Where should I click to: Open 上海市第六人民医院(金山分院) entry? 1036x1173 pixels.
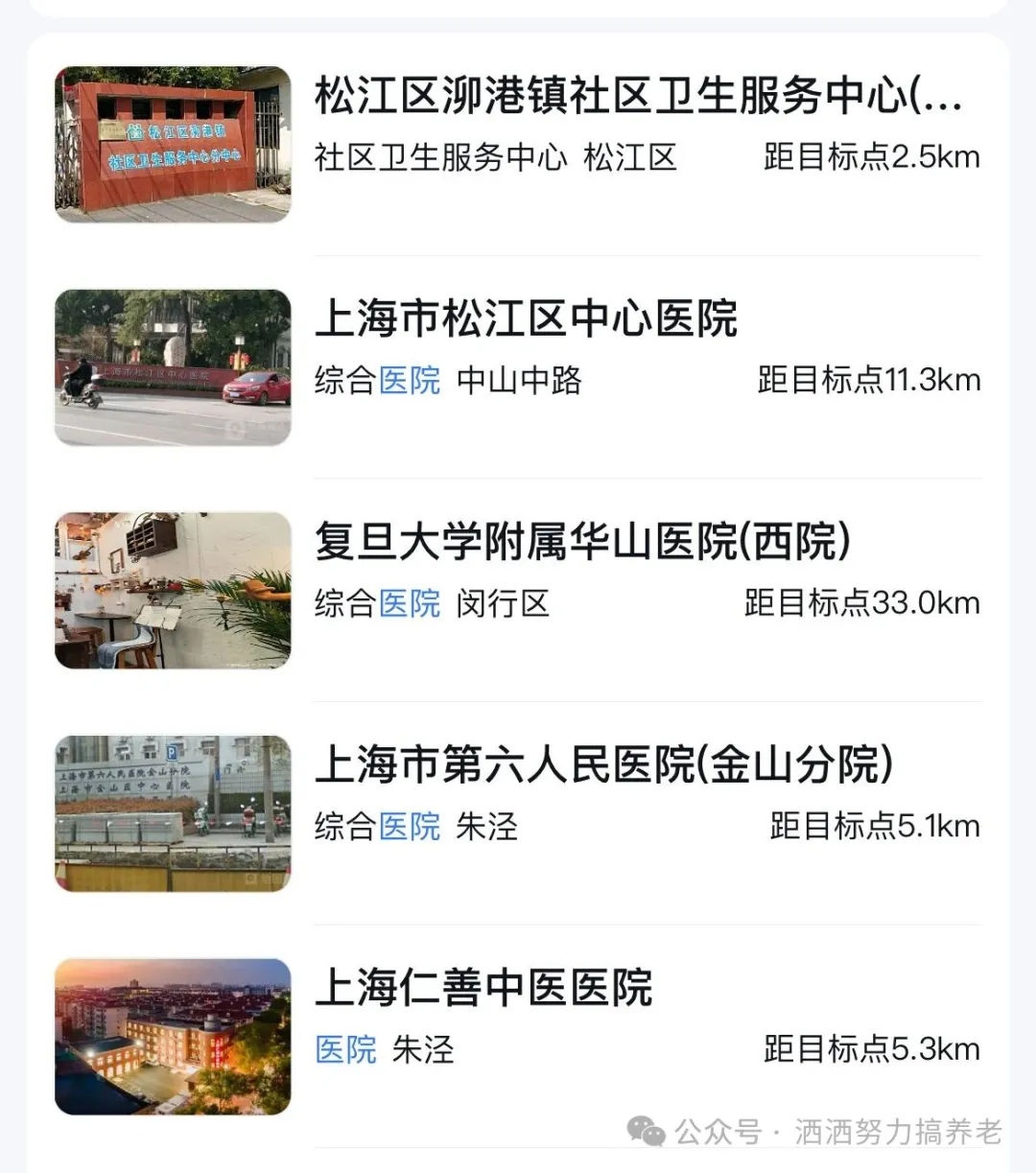tap(603, 765)
